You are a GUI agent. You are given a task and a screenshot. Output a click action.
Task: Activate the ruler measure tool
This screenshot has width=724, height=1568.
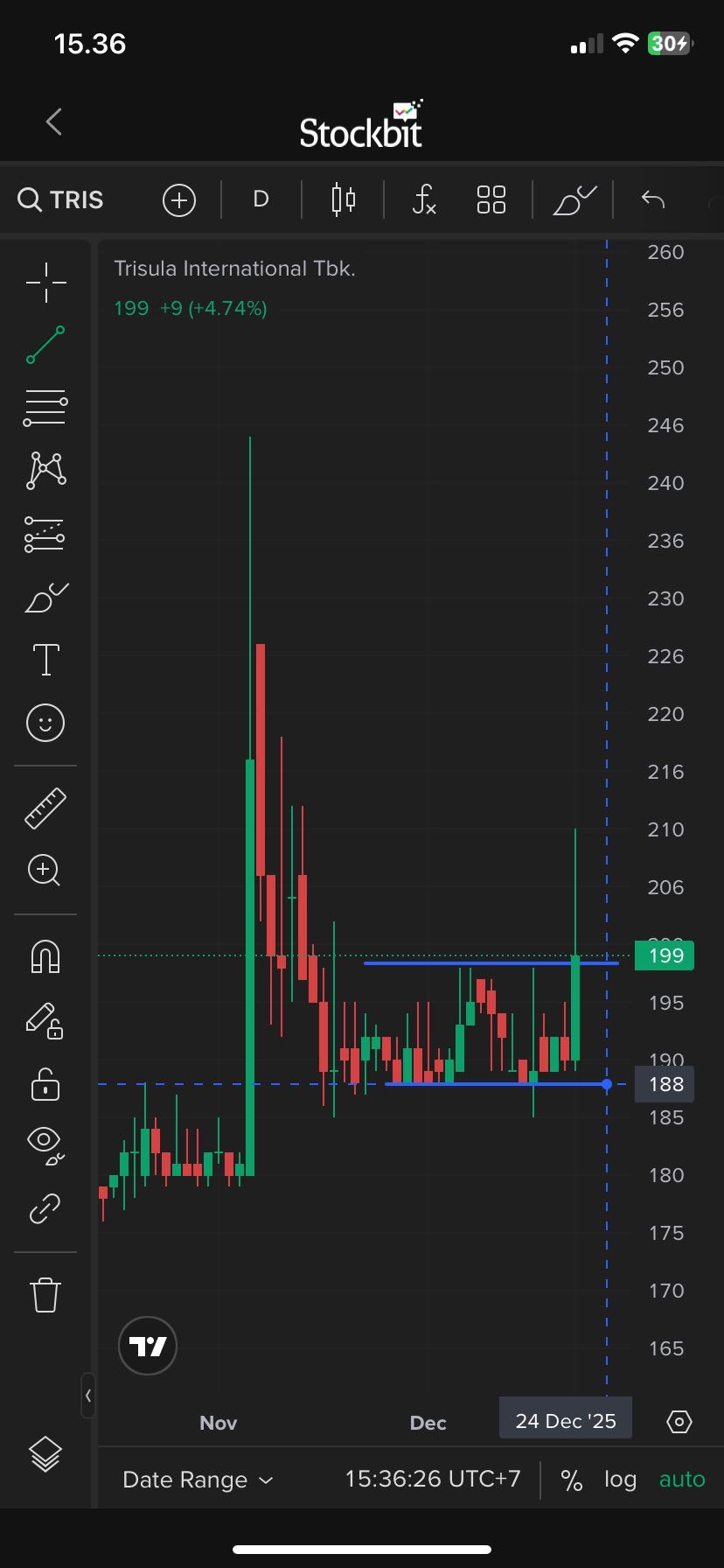coord(45,808)
